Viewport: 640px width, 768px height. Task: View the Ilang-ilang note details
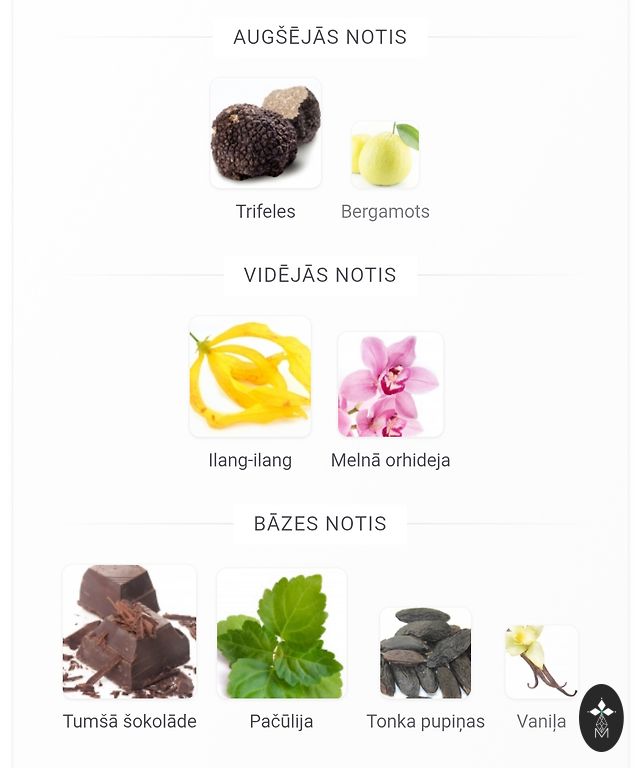250,377
